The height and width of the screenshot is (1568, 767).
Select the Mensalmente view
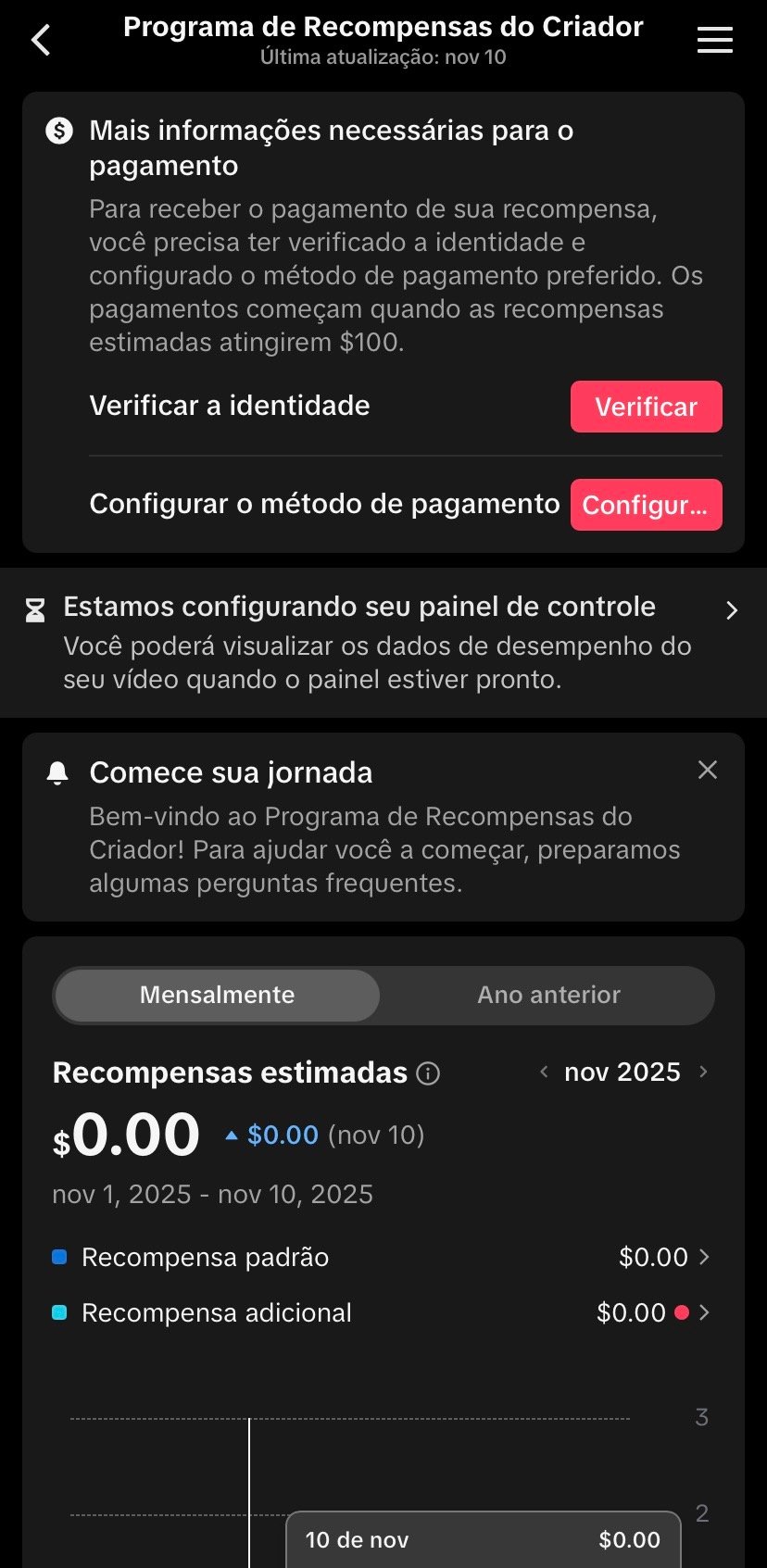click(x=218, y=996)
